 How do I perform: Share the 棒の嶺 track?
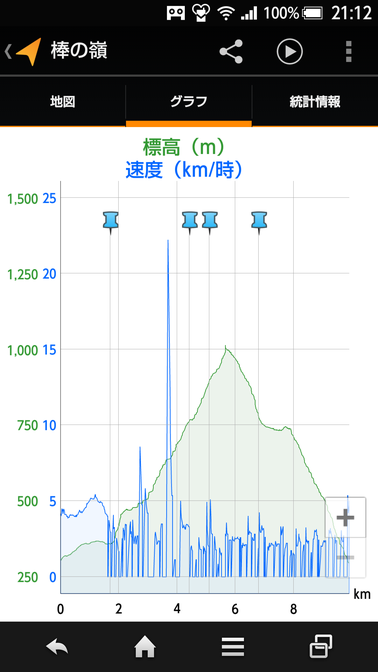click(x=231, y=51)
